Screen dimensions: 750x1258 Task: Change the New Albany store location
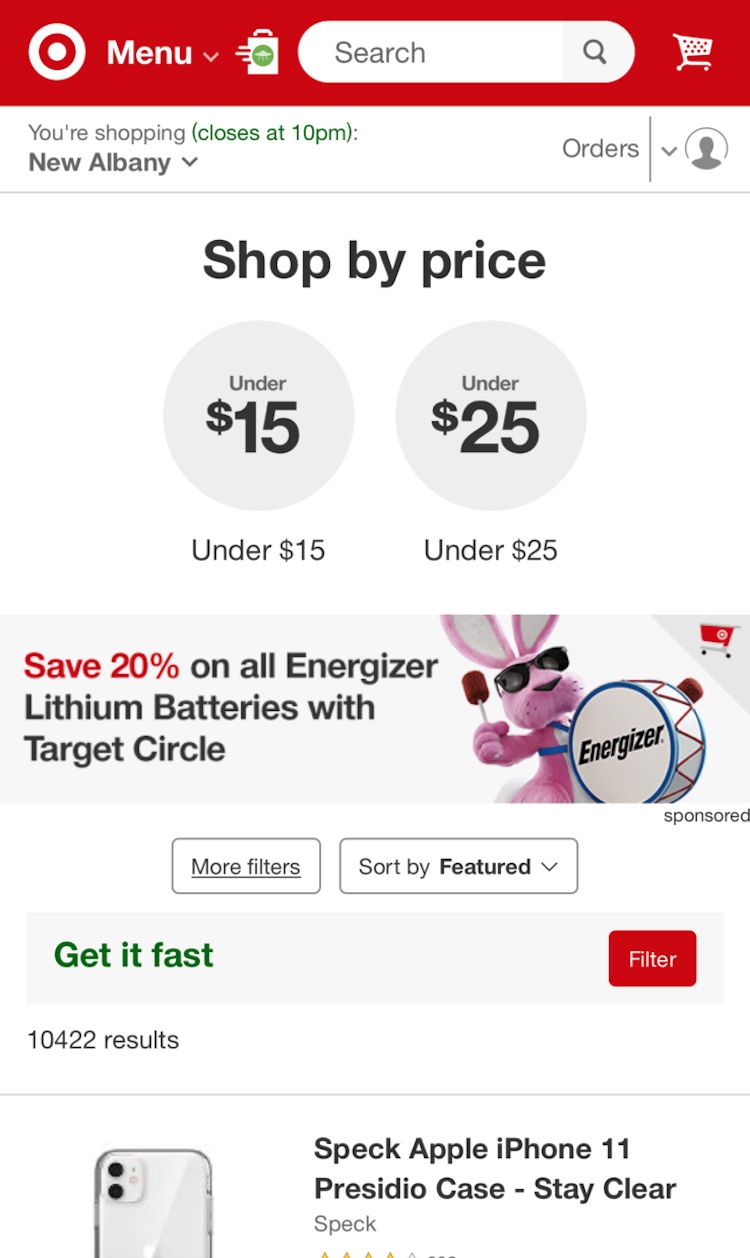tap(113, 162)
